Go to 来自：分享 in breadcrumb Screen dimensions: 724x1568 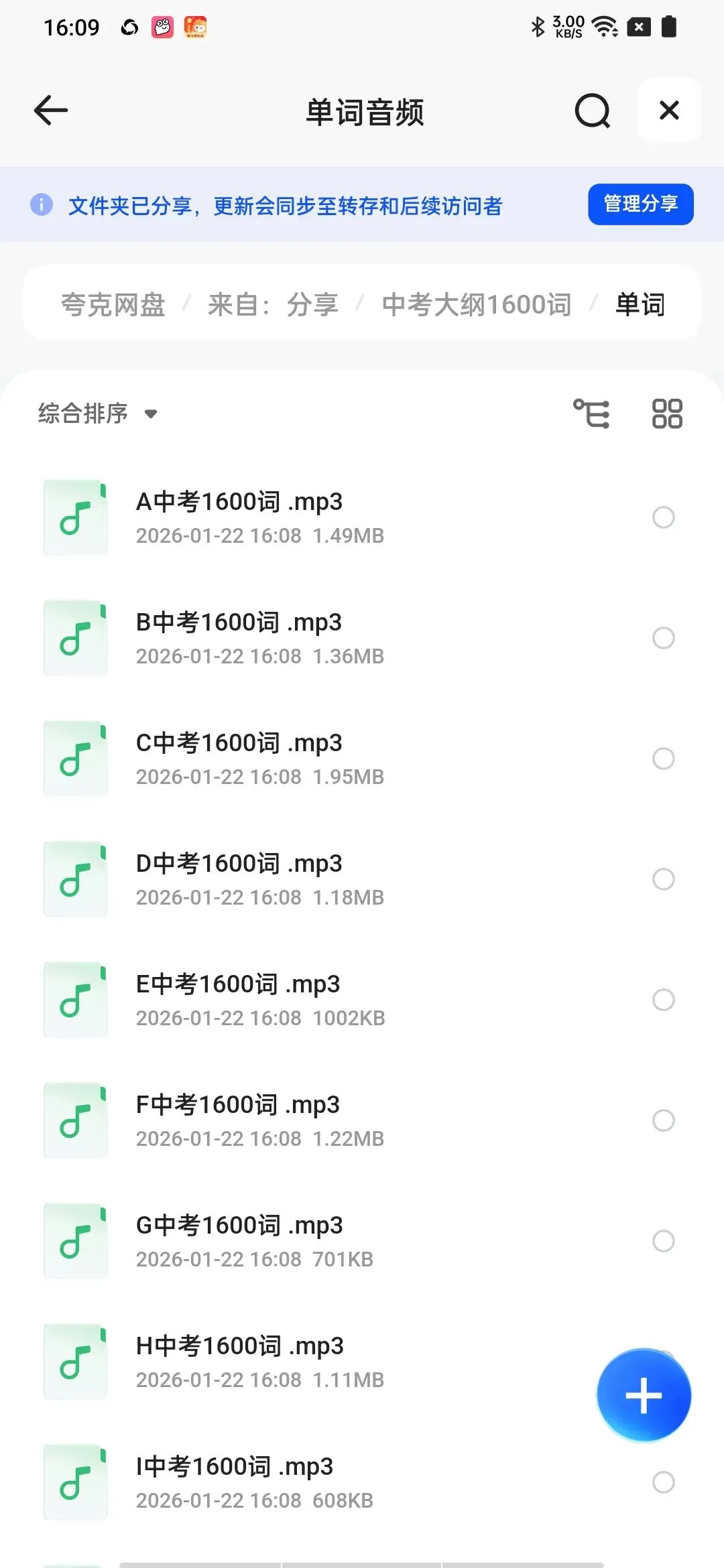[x=273, y=305]
